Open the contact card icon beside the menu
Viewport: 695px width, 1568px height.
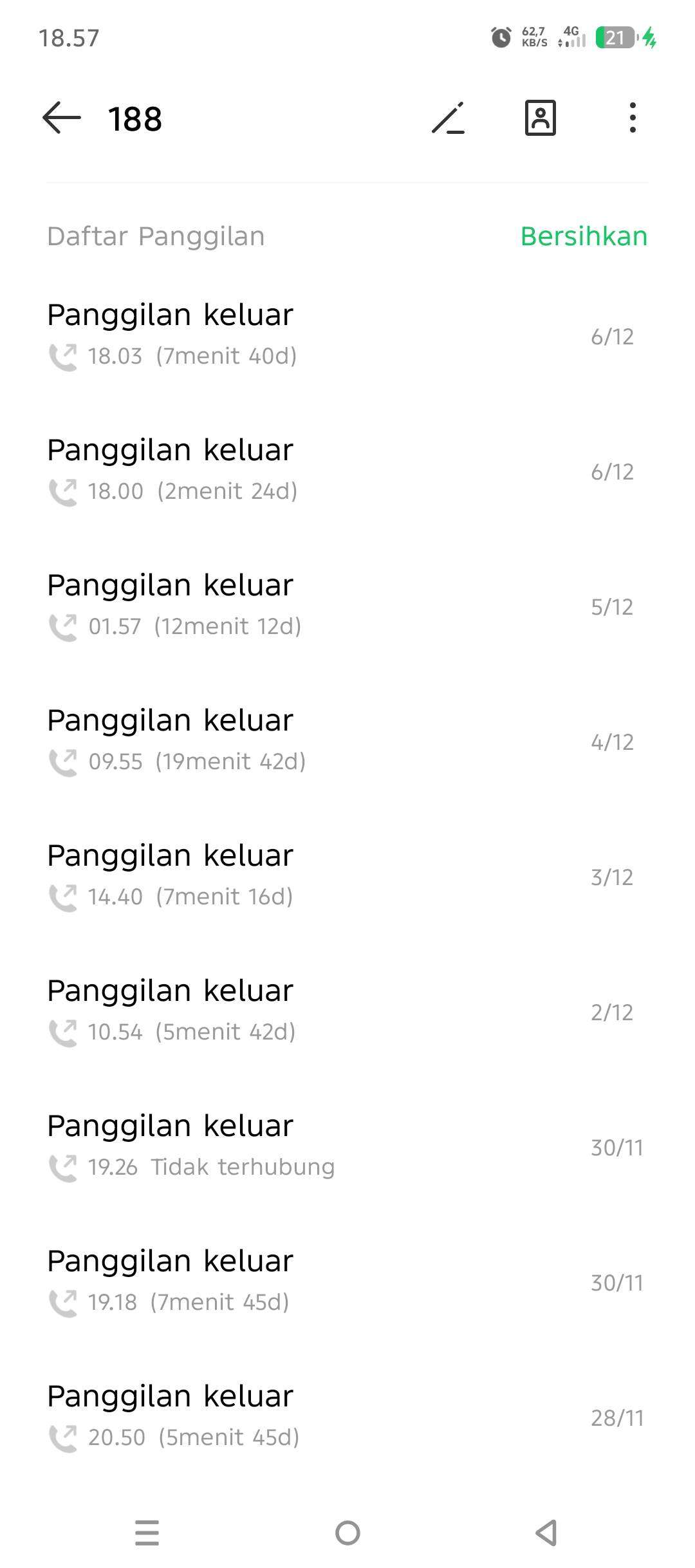pos(541,118)
